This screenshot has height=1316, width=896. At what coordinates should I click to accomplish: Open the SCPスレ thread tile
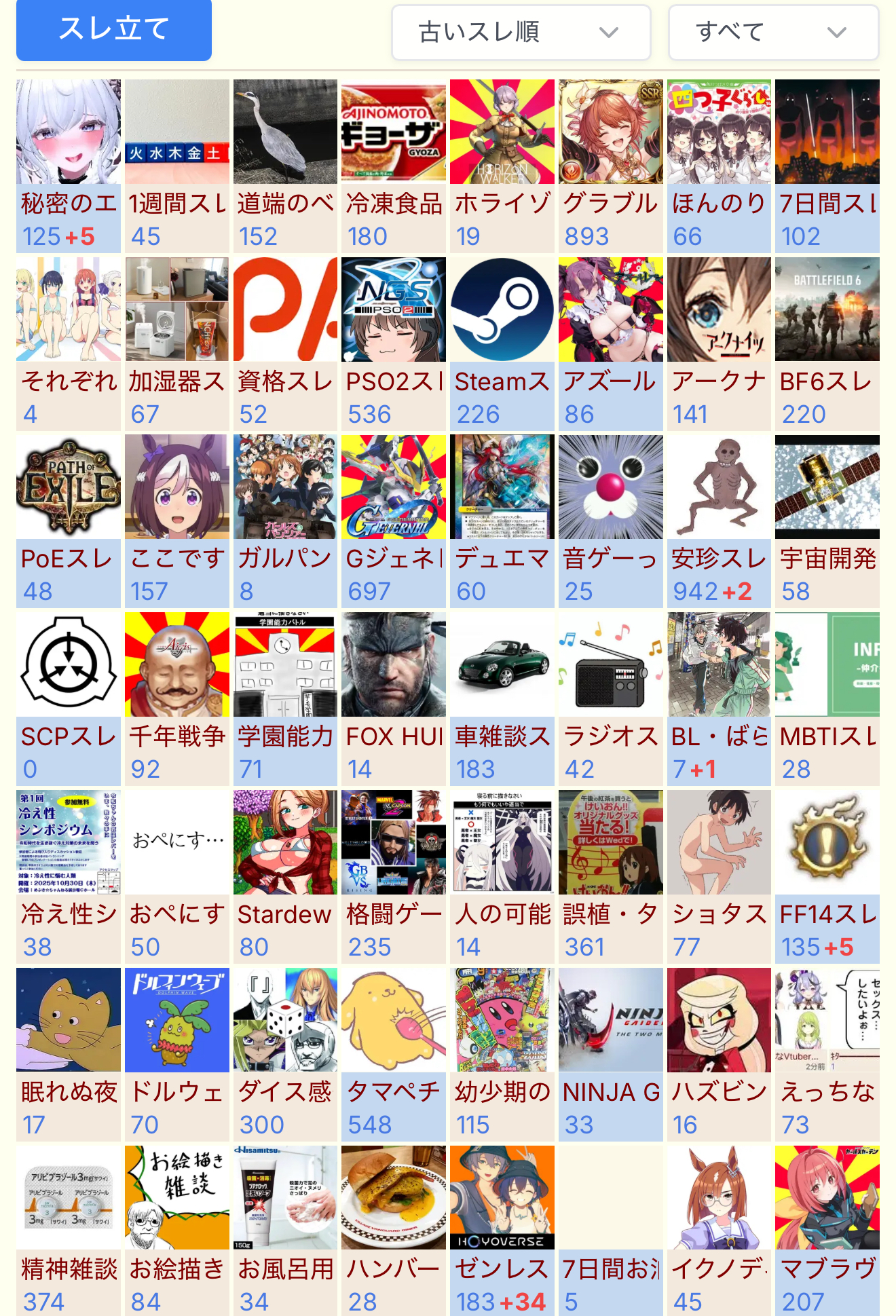(x=69, y=699)
